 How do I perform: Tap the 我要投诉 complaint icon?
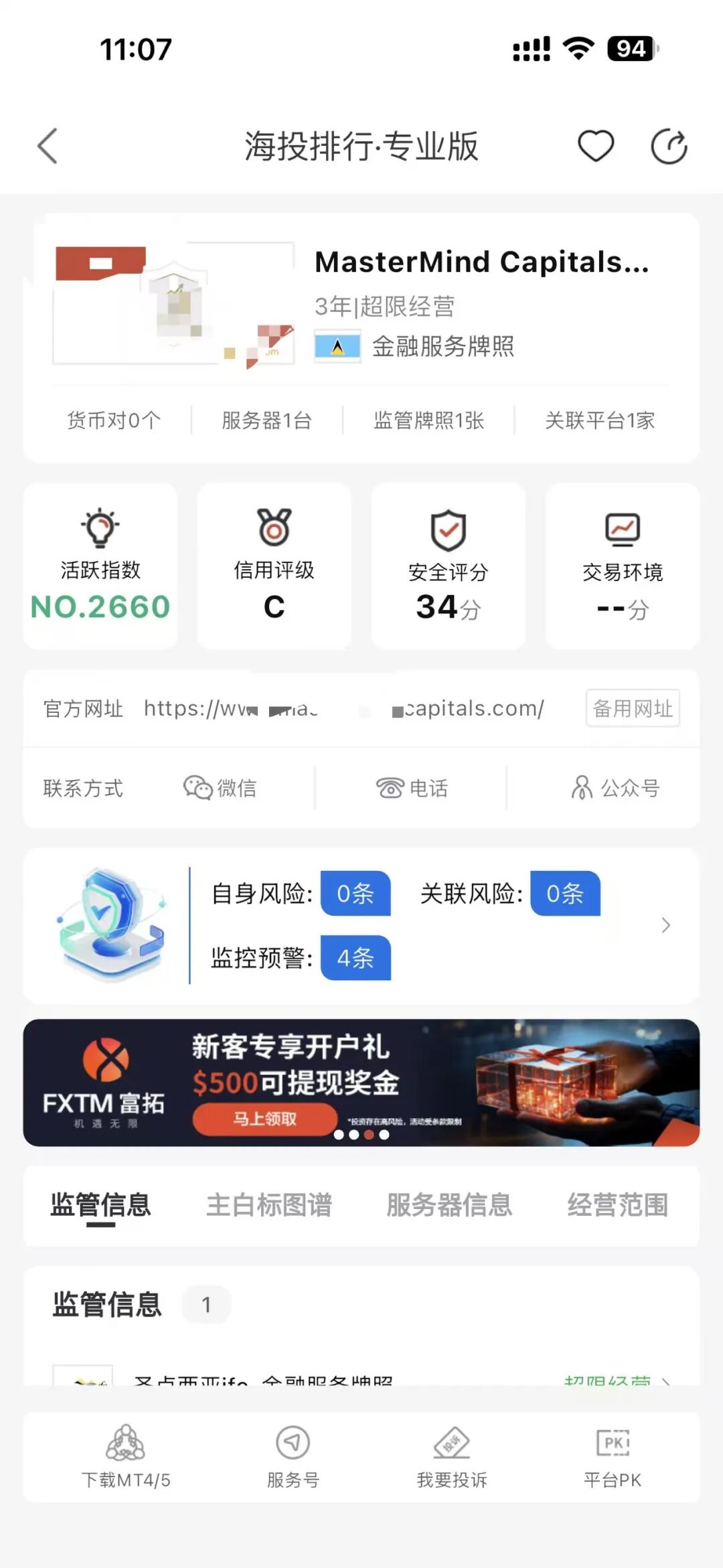[451, 1460]
